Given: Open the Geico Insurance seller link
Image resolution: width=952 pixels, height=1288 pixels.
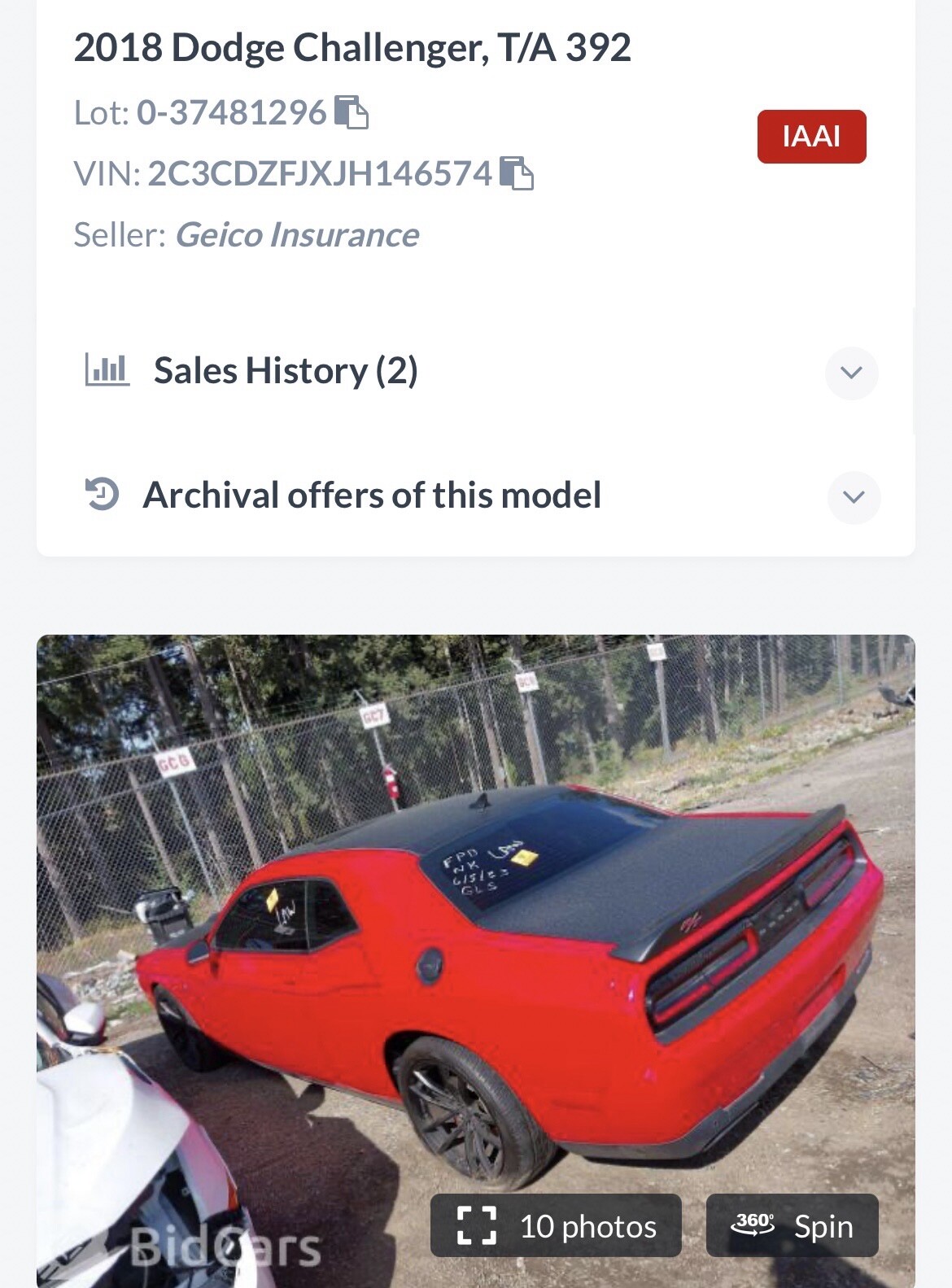Looking at the screenshot, I should tap(296, 235).
